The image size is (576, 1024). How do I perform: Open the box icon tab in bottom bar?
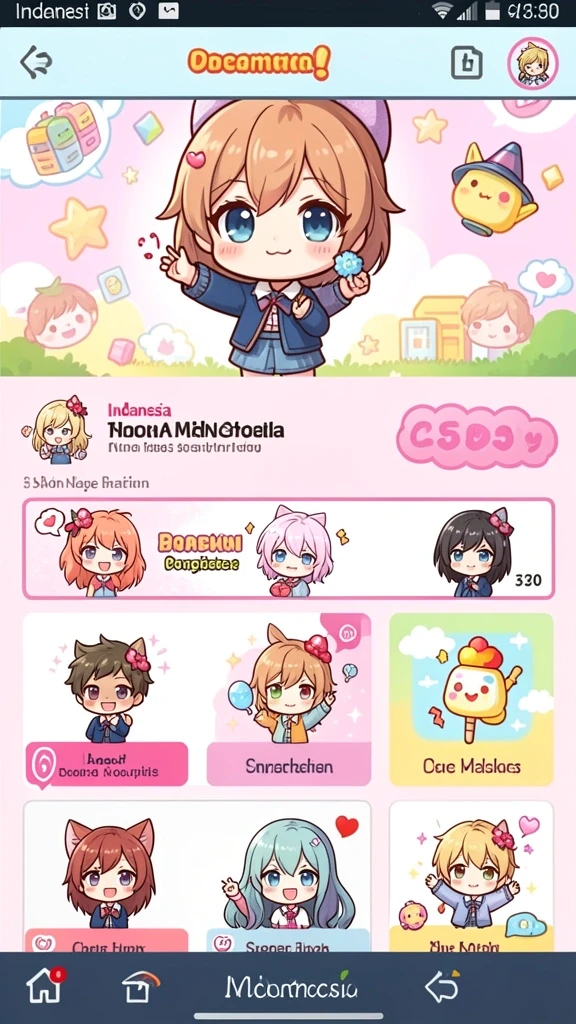point(141,986)
